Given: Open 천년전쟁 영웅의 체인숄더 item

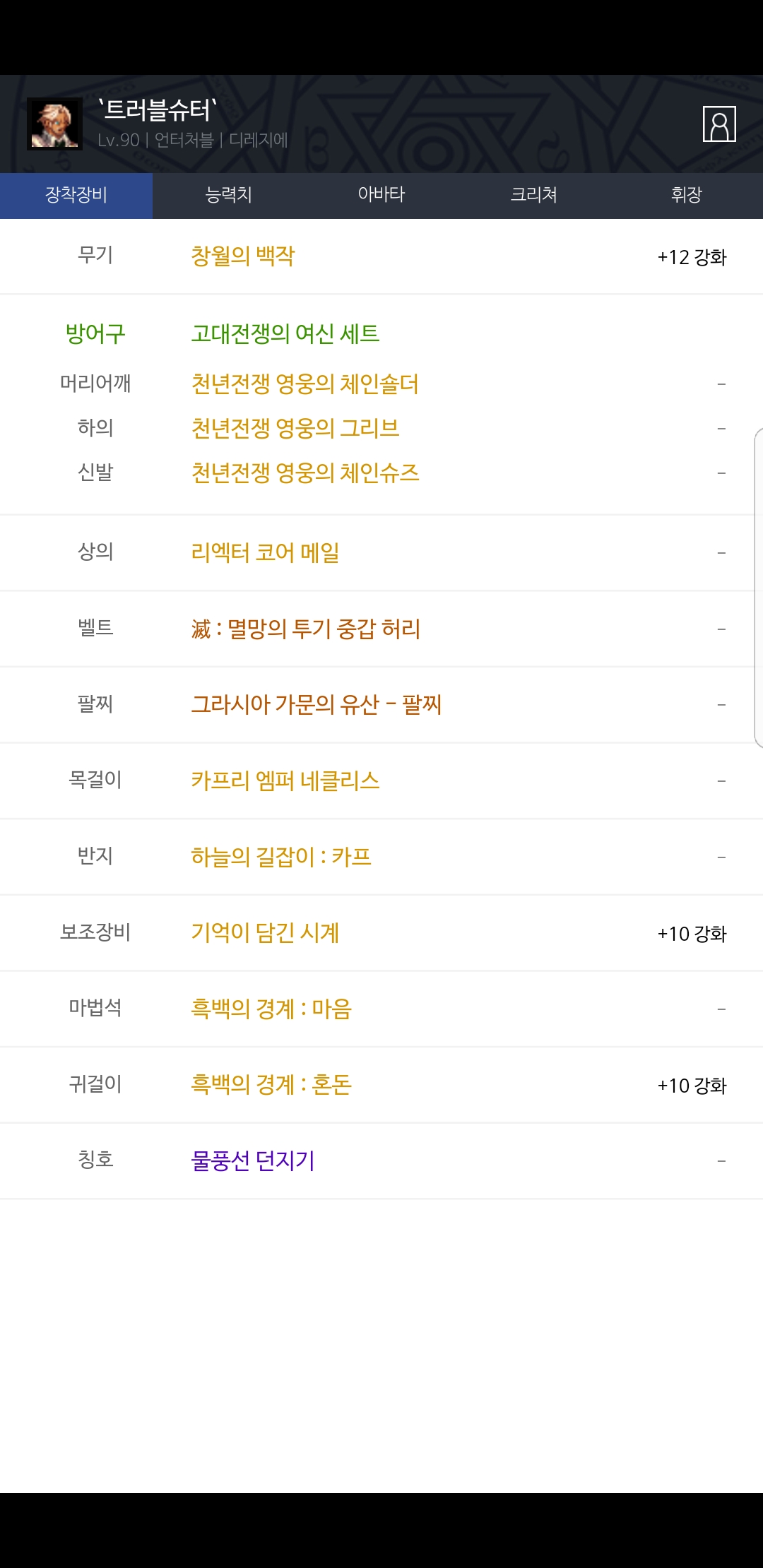Looking at the screenshot, I should coord(304,384).
